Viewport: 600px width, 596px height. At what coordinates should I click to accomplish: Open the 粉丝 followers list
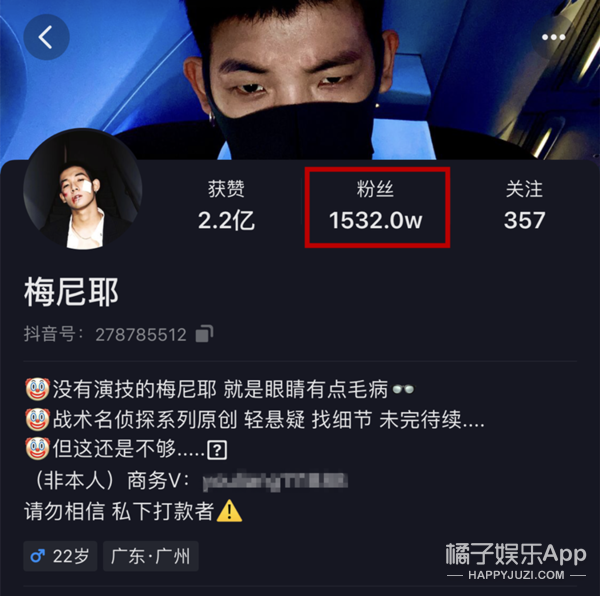(377, 205)
